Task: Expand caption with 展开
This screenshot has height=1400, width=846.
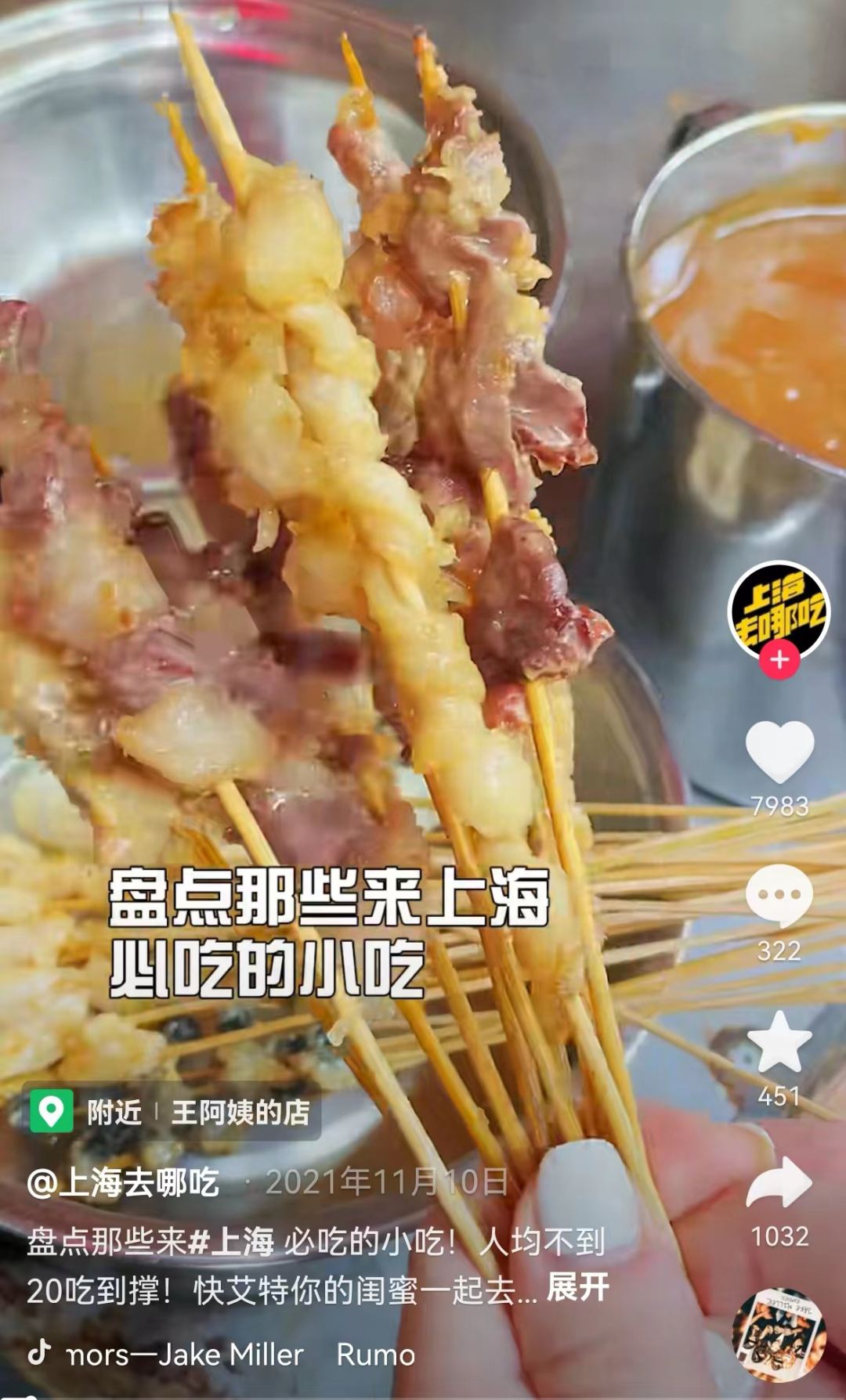Action: point(578,1288)
